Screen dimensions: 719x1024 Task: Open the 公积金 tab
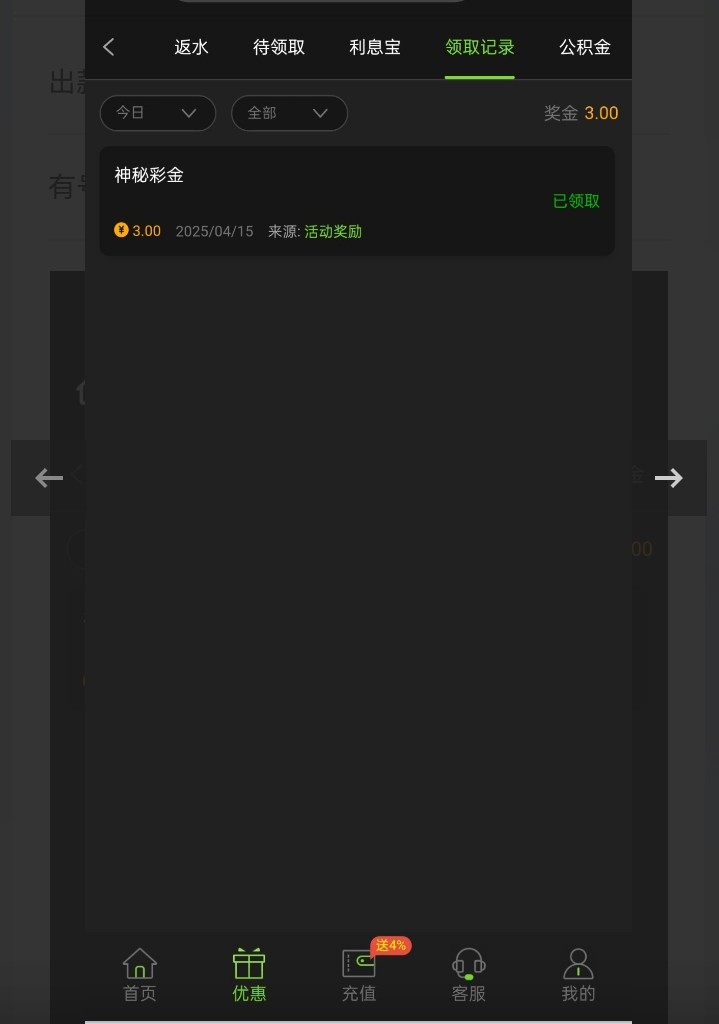point(585,47)
